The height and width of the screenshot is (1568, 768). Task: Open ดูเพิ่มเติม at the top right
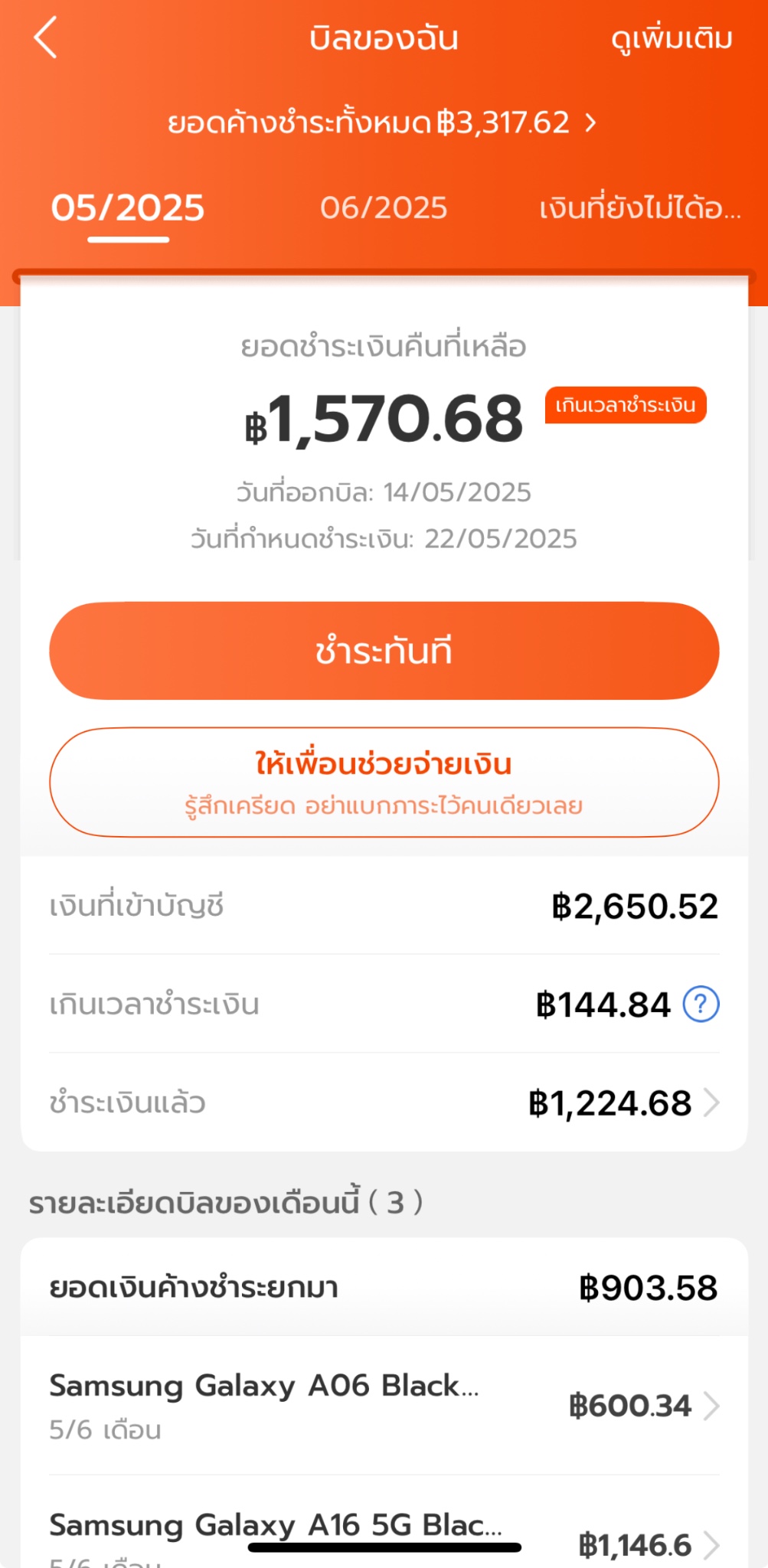click(x=672, y=39)
